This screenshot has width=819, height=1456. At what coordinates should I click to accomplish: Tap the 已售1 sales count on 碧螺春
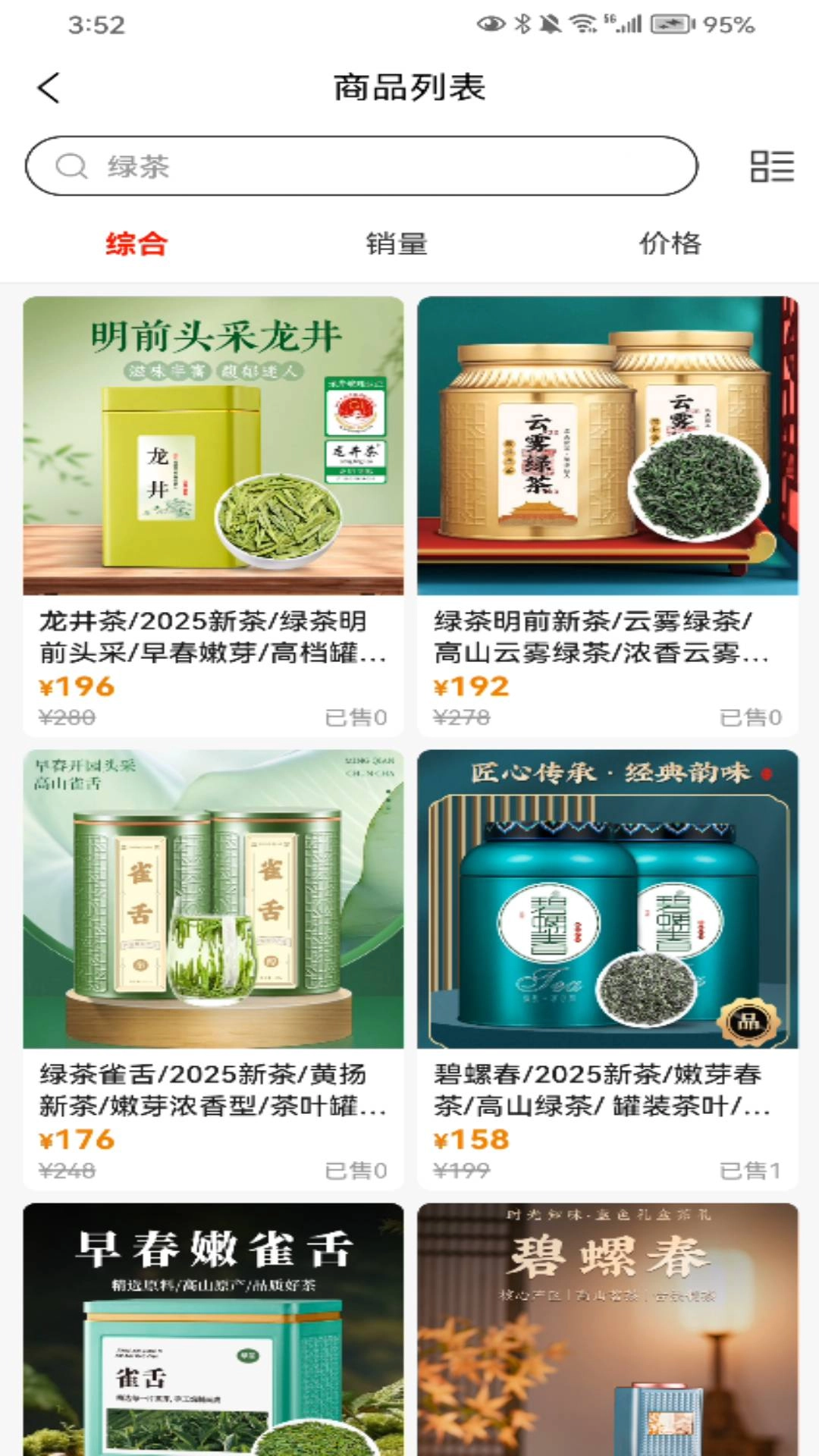coord(750,1170)
